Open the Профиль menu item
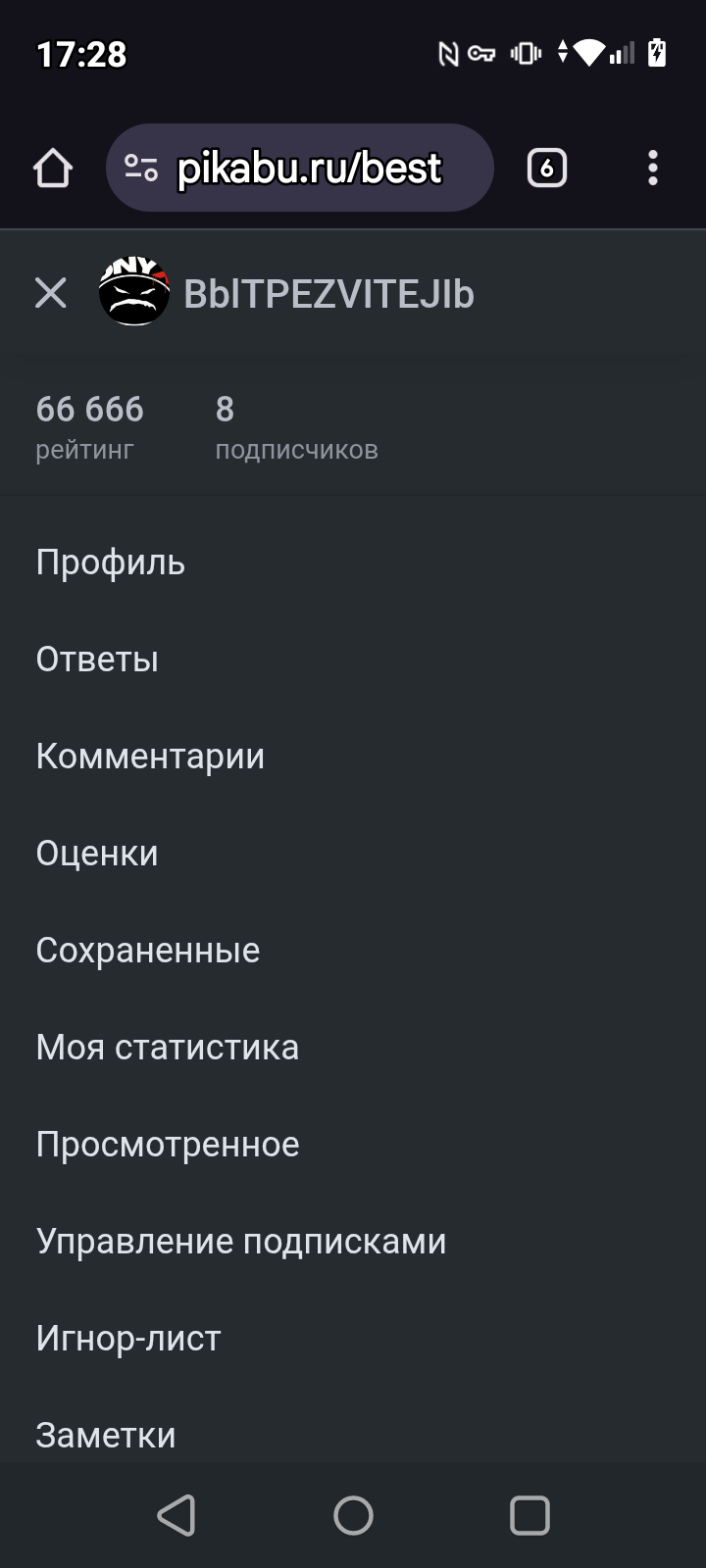 [111, 563]
